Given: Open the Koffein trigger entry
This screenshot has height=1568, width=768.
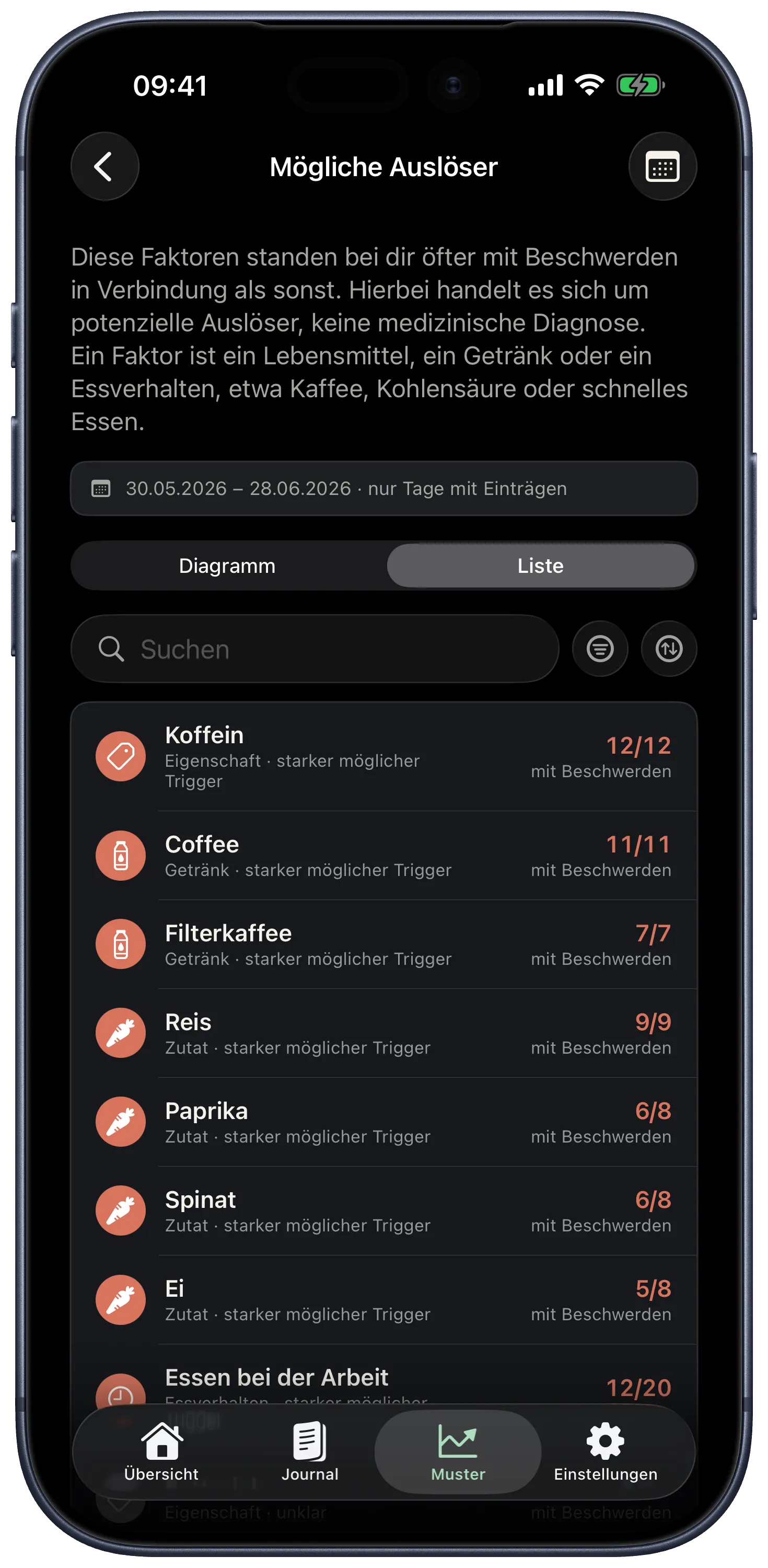Looking at the screenshot, I should tap(383, 757).
